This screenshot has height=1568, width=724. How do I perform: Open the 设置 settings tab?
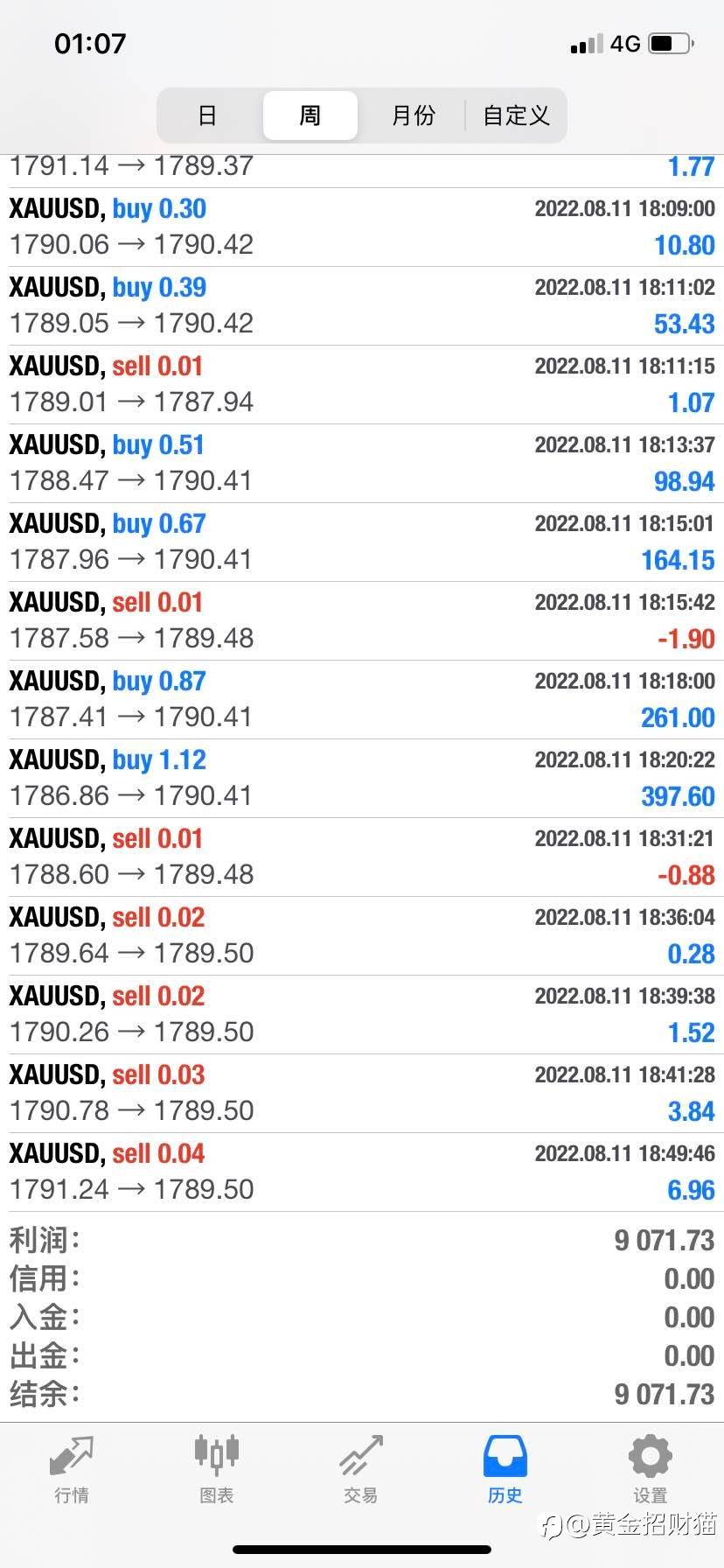pos(651,1469)
